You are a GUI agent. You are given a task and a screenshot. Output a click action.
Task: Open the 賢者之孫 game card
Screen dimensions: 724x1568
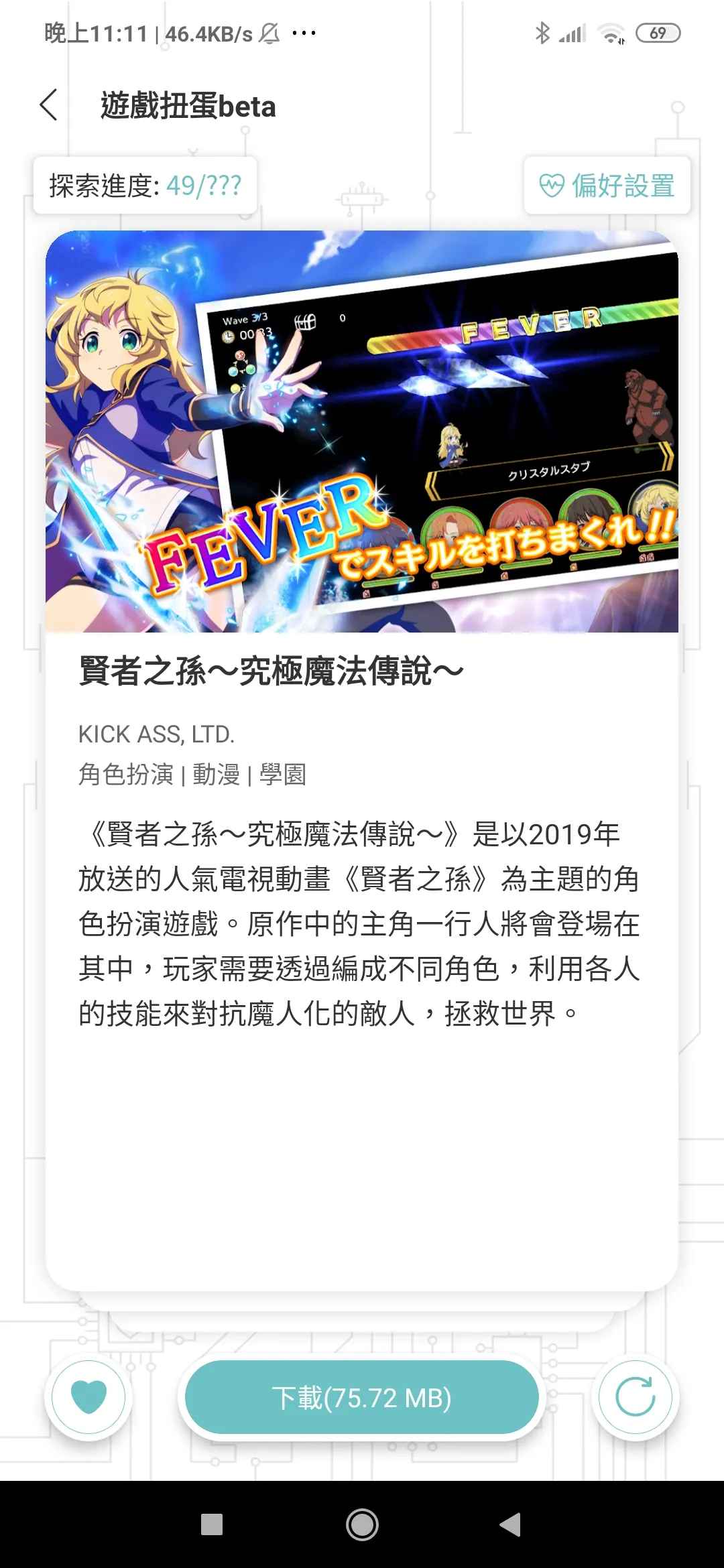point(361,760)
